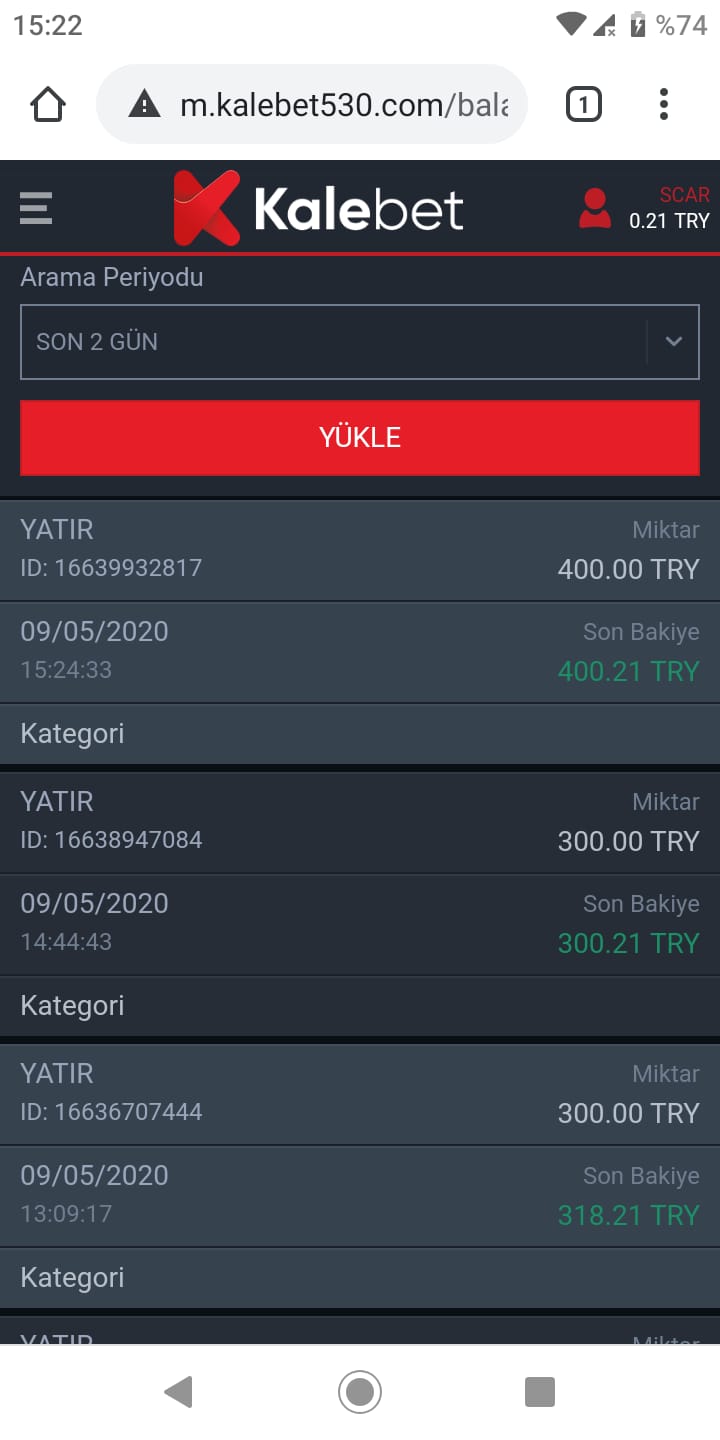Tap the m.kalebet530.com address bar

pyautogui.click(x=312, y=104)
